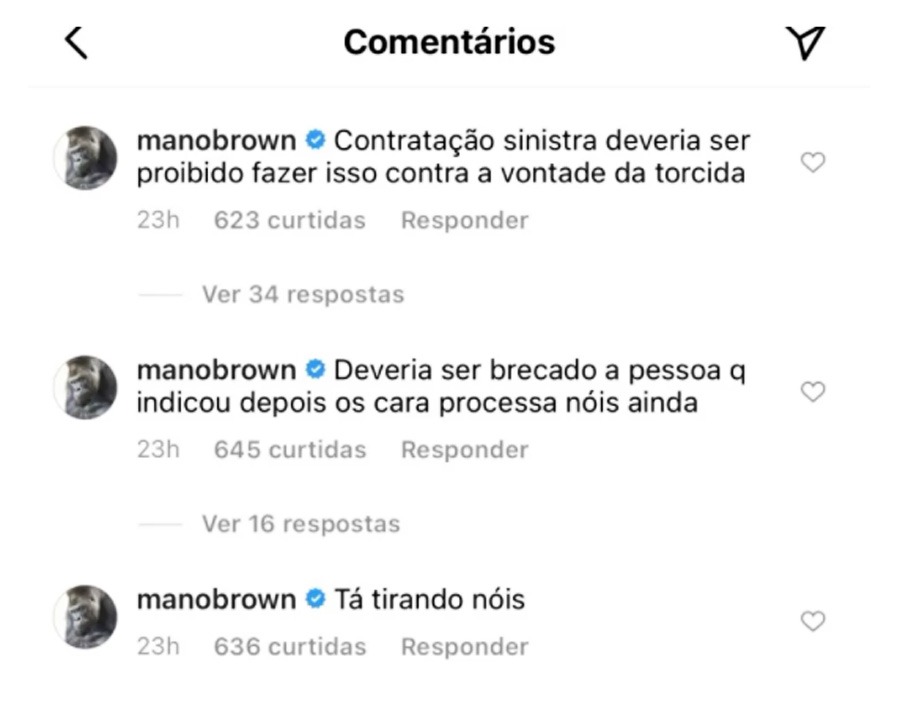This screenshot has height=706, width=900.
Task: Reply to the "Contratação sinistra" comment
Action: [x=464, y=220]
